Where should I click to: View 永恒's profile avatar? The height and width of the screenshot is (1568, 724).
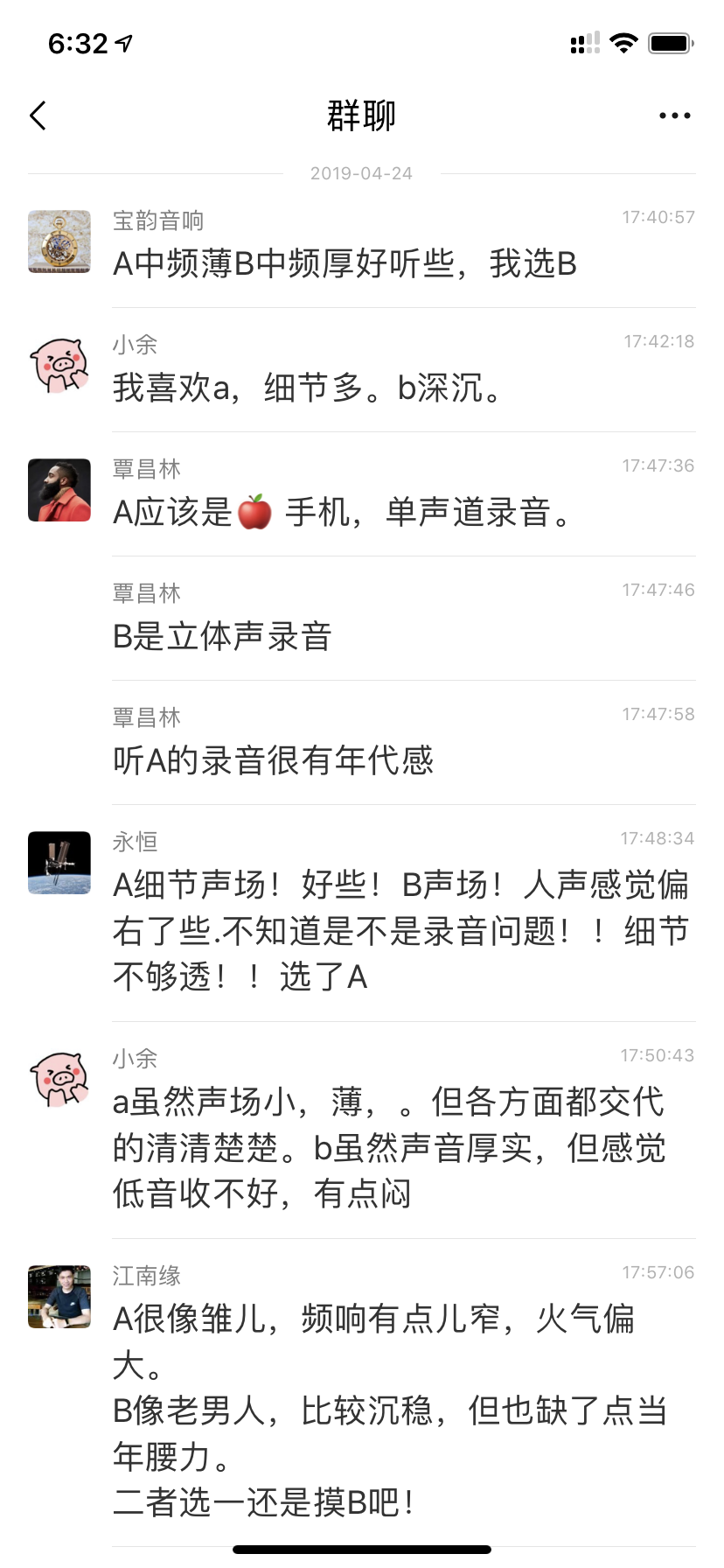[x=59, y=863]
